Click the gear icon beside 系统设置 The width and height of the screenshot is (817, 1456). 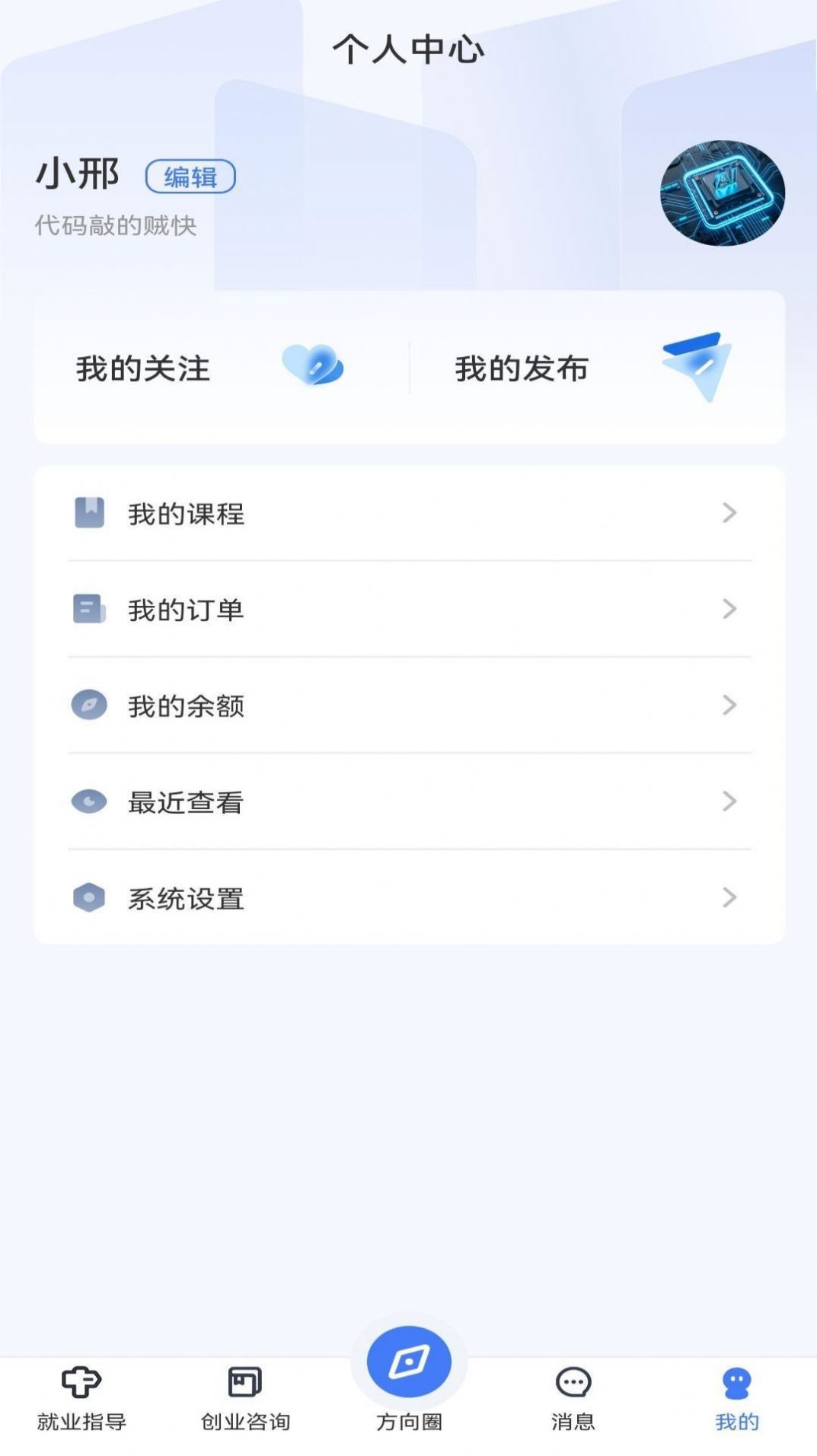tap(89, 899)
